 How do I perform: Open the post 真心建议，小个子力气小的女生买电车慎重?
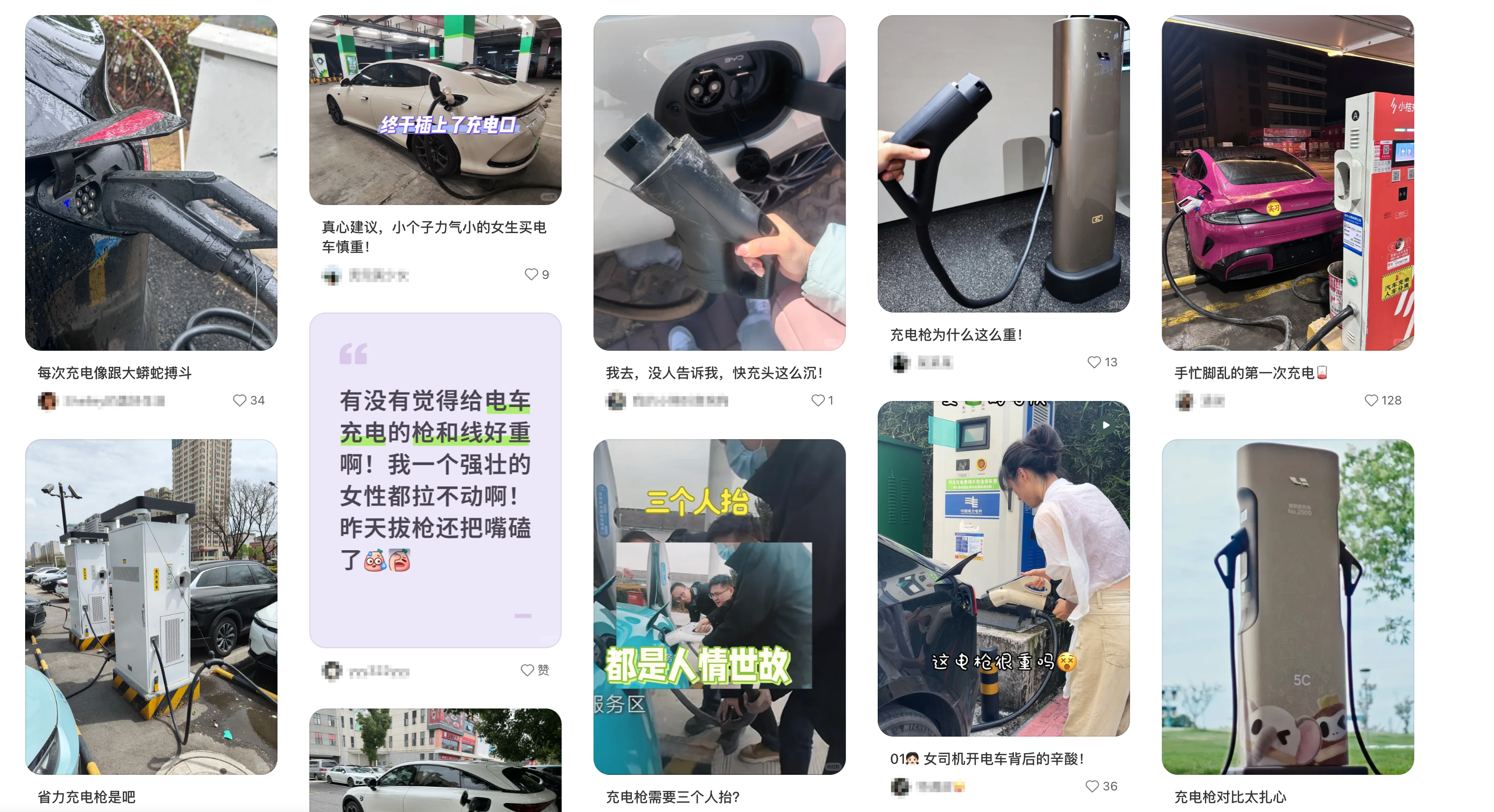click(435, 110)
